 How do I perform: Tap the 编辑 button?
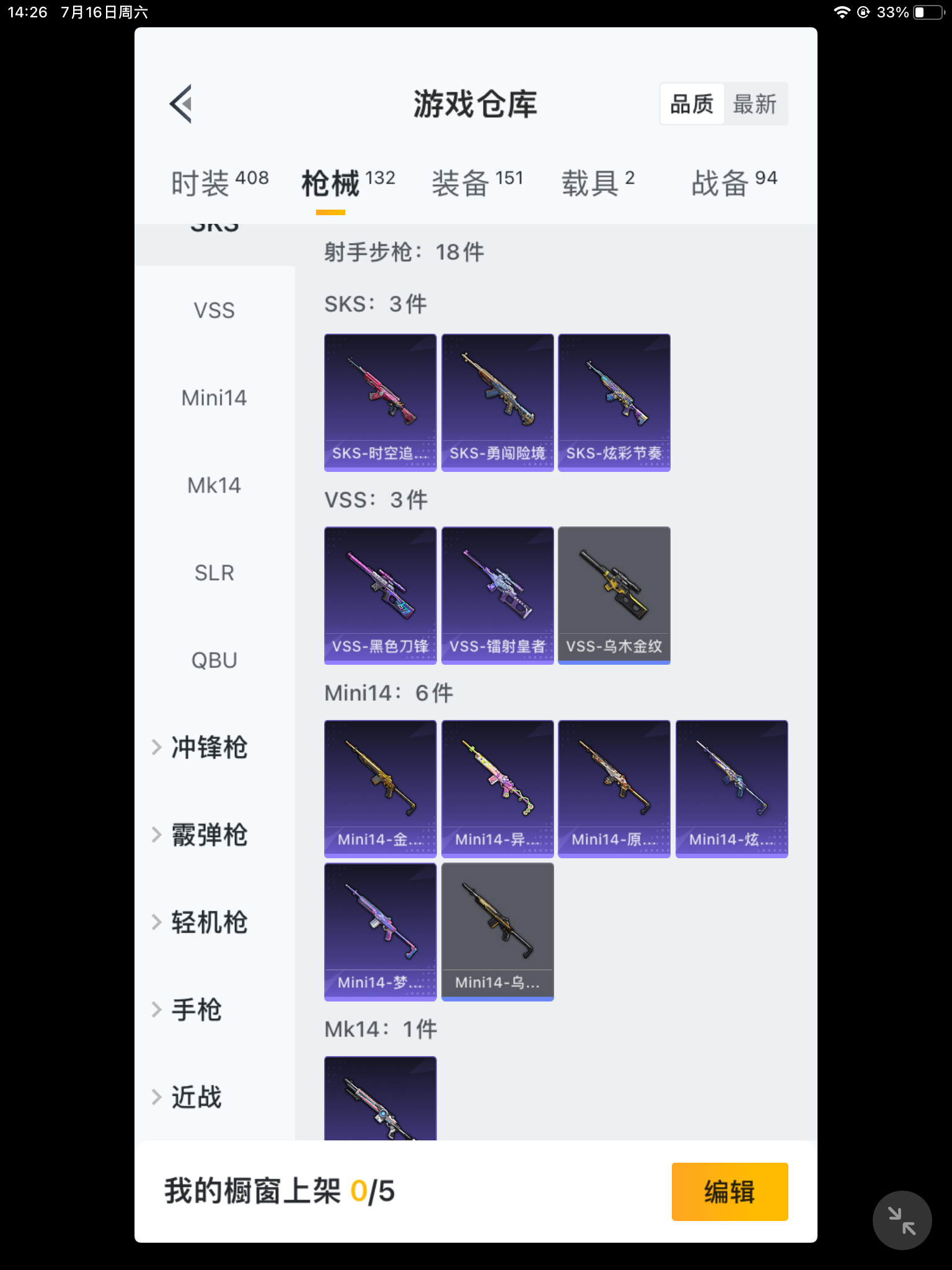(729, 1191)
